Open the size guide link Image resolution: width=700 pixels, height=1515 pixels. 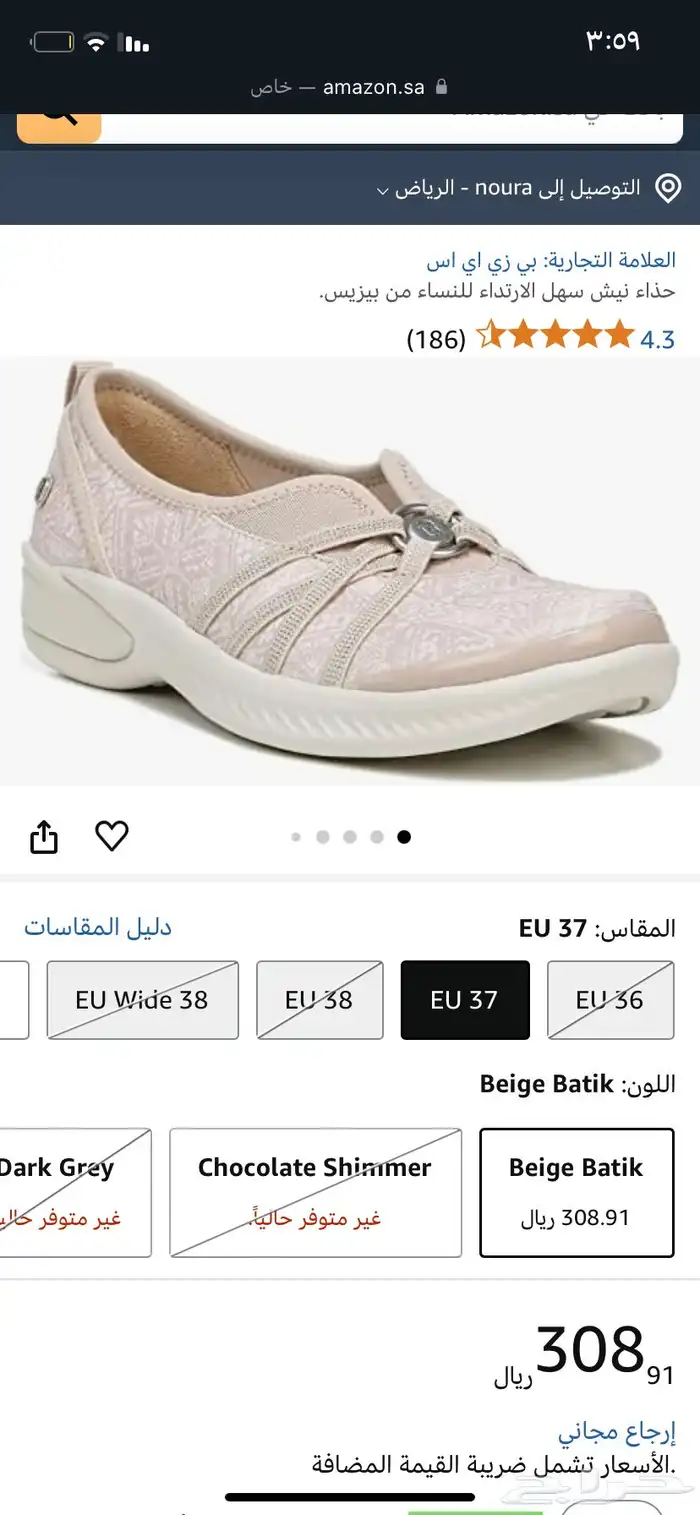[x=98, y=927]
